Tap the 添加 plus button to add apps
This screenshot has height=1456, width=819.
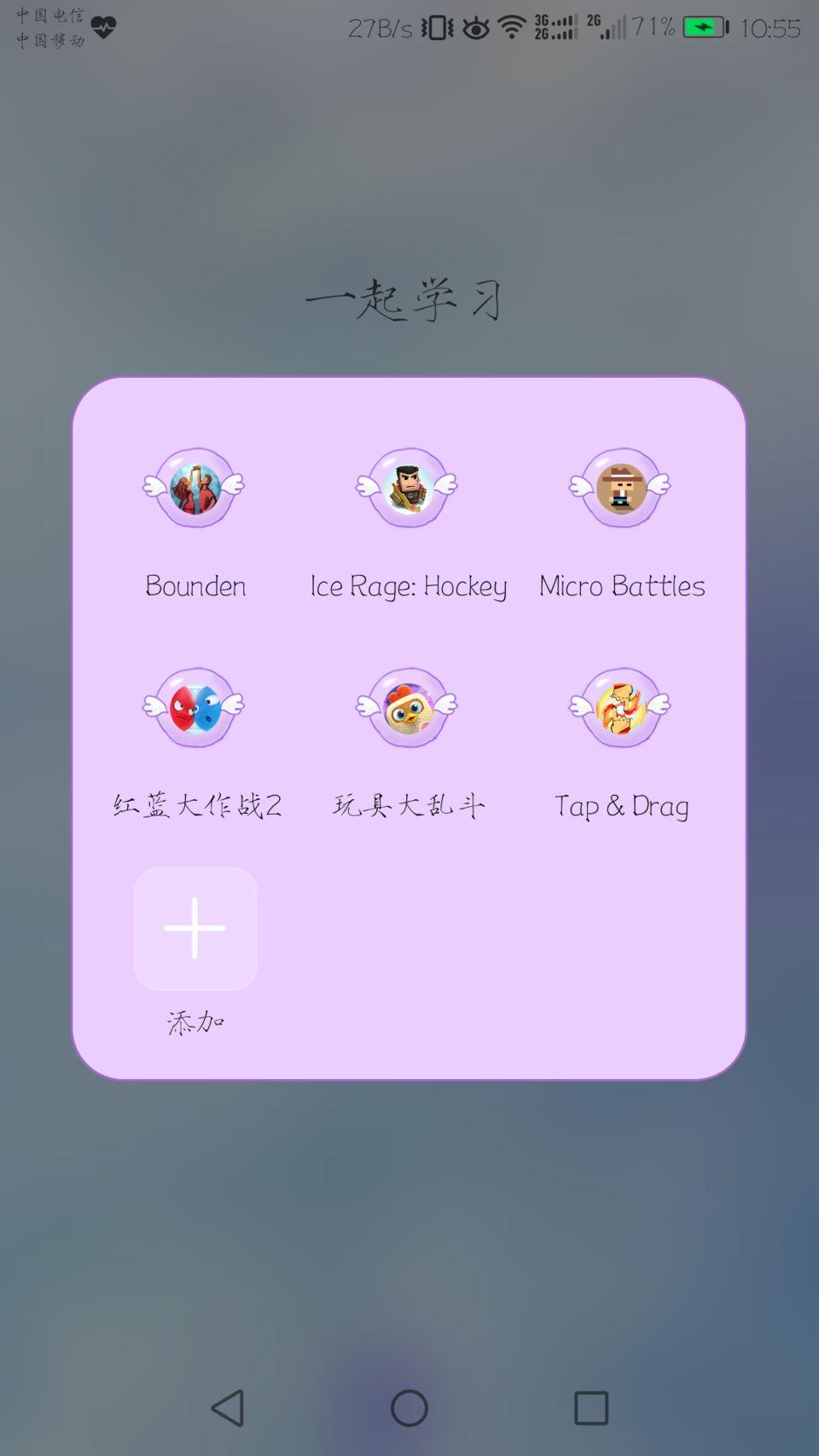[195, 929]
